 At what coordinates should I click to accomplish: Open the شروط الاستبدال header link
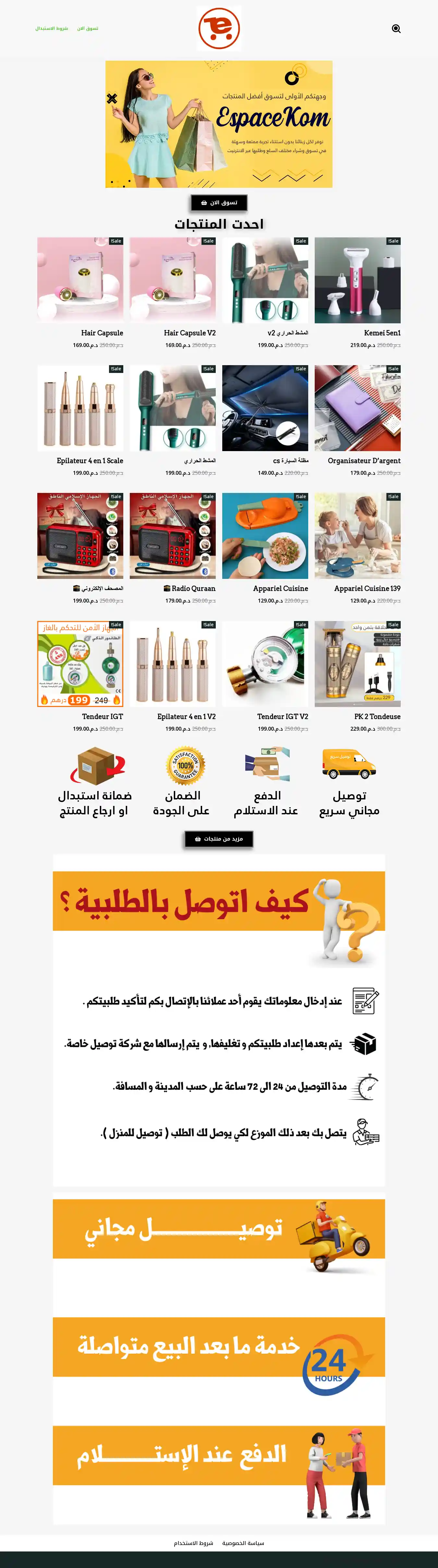click(x=52, y=29)
